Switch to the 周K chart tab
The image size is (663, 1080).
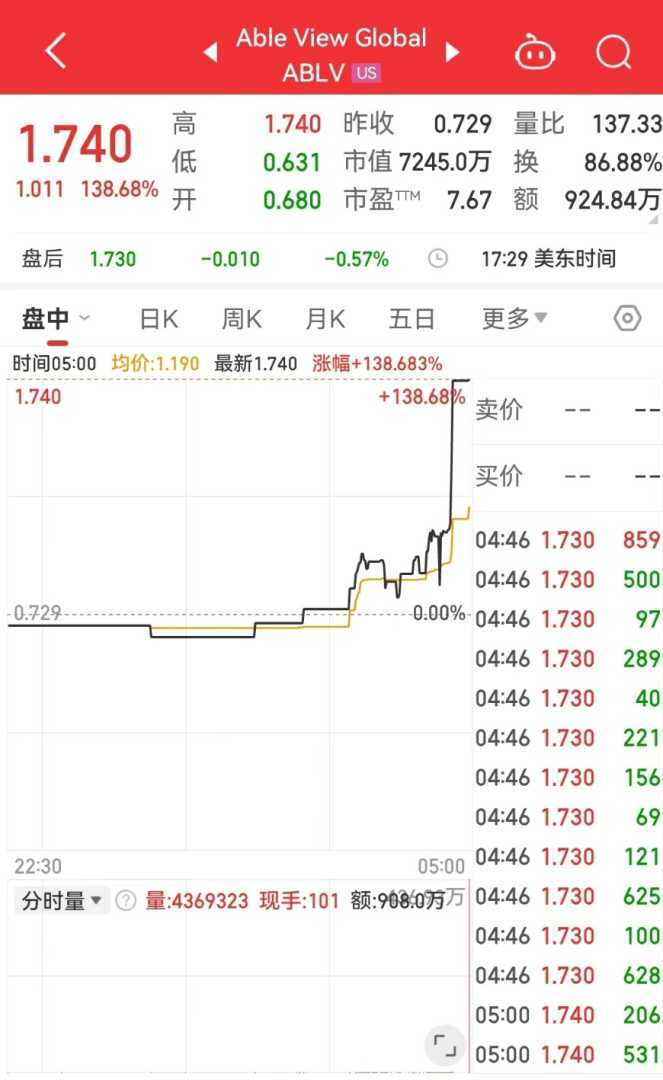coord(241,319)
